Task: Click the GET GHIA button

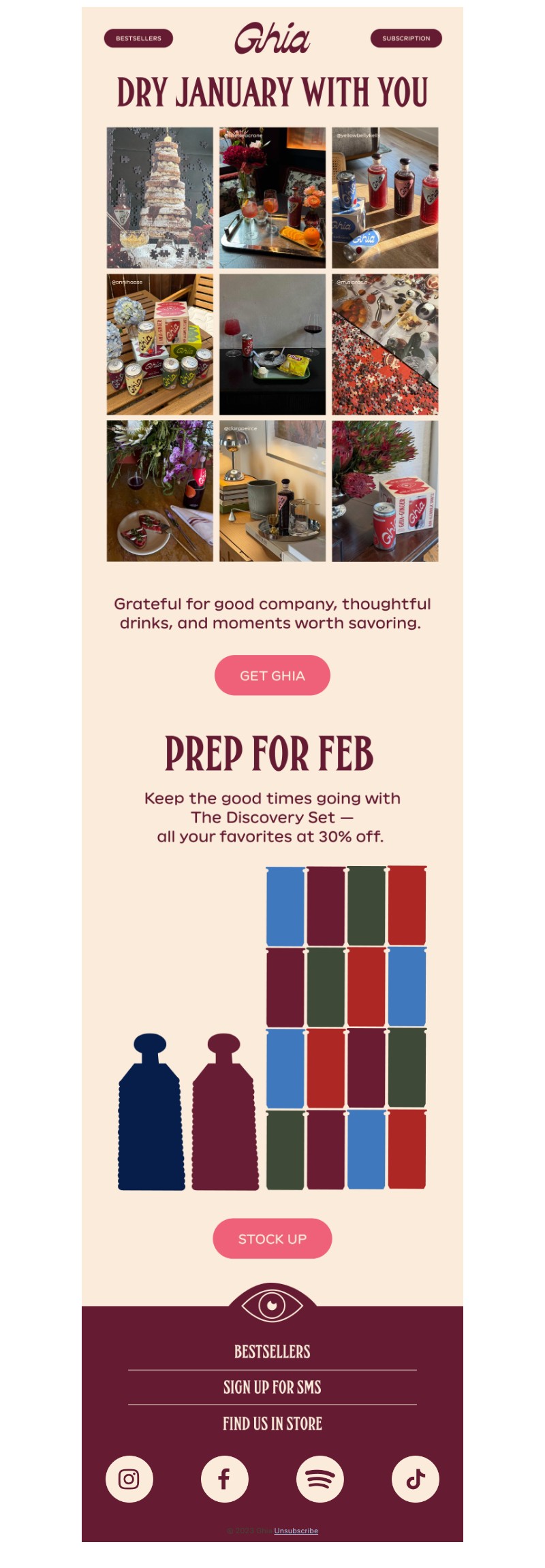Action: (272, 675)
